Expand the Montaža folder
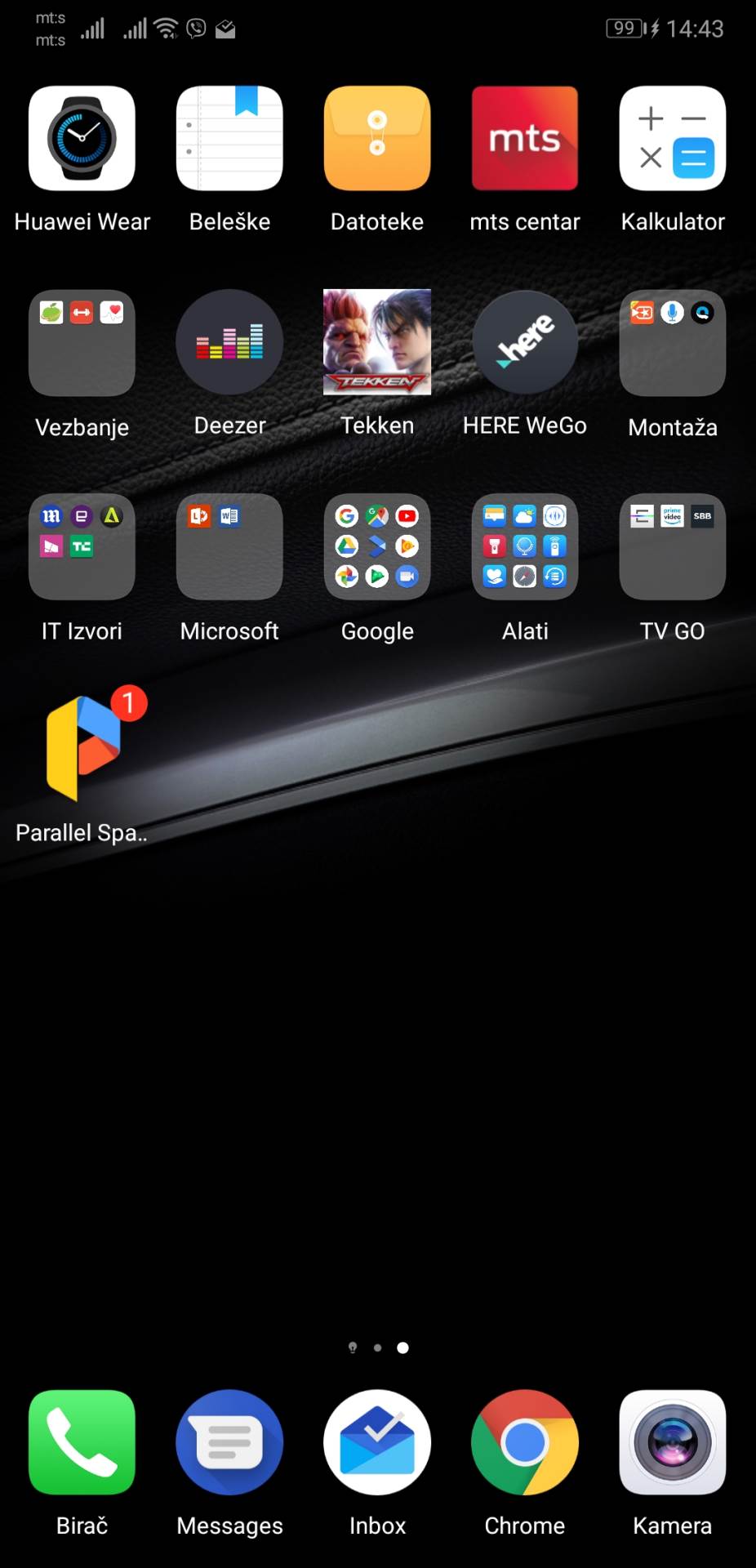 coord(672,343)
